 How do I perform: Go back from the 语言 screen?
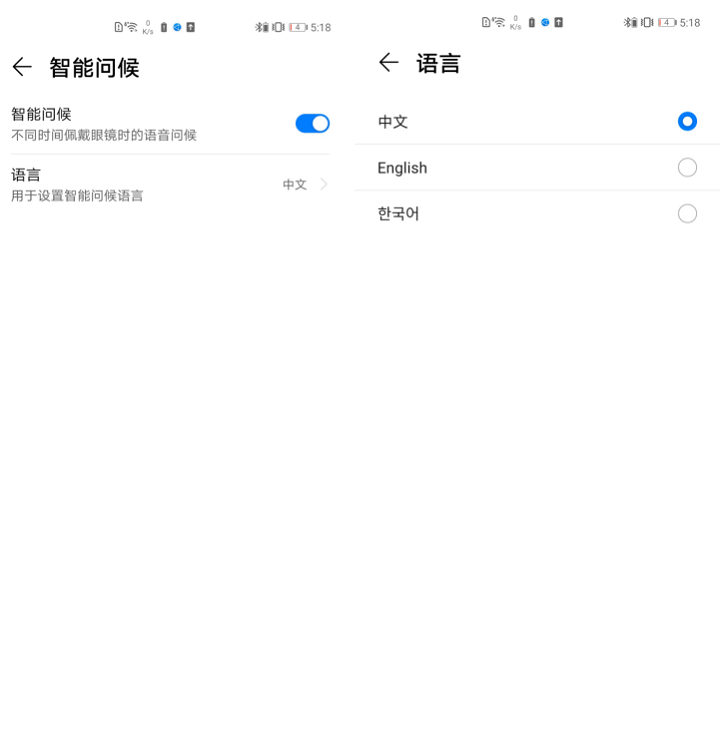pos(389,63)
